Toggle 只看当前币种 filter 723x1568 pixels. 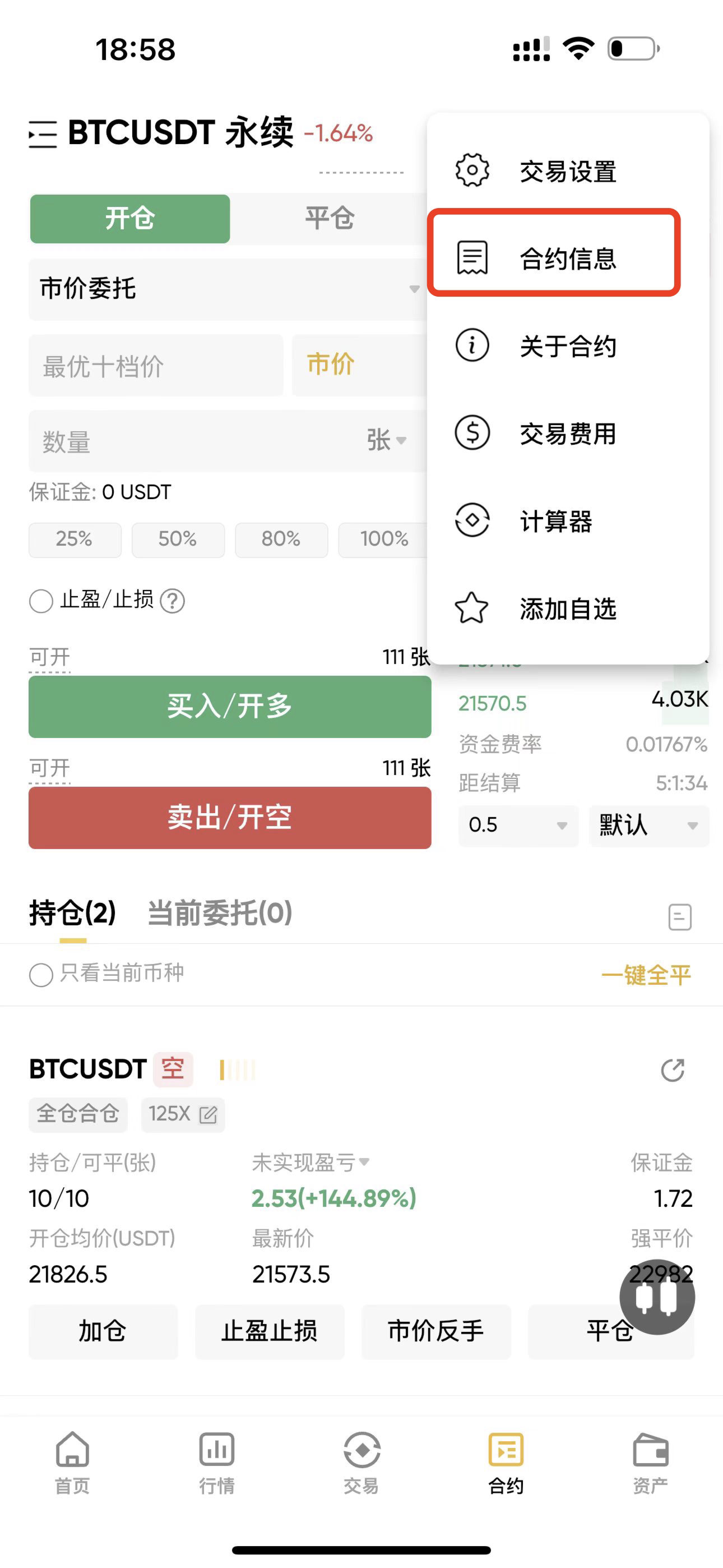41,975
